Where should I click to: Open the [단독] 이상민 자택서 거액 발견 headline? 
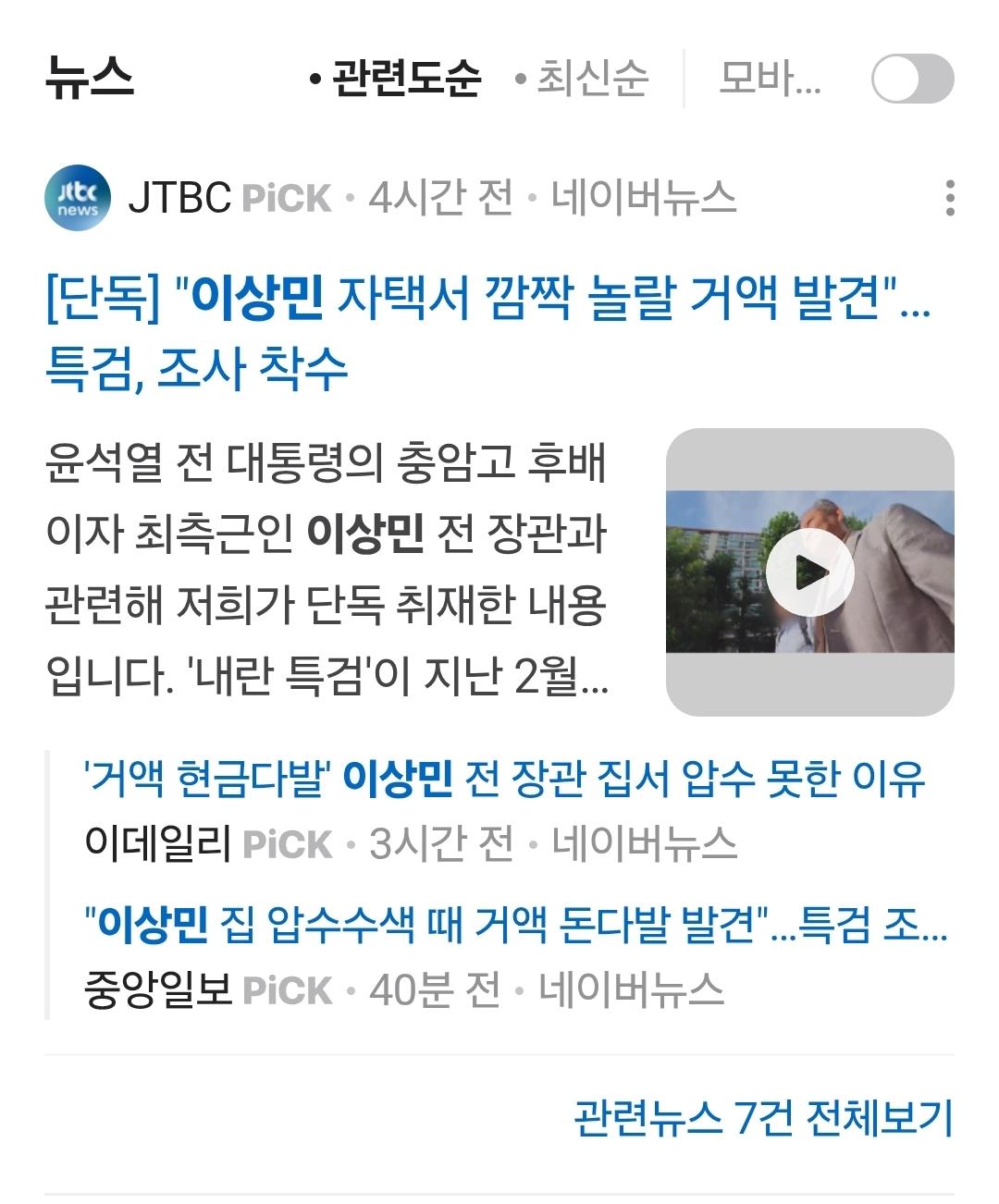click(x=487, y=333)
